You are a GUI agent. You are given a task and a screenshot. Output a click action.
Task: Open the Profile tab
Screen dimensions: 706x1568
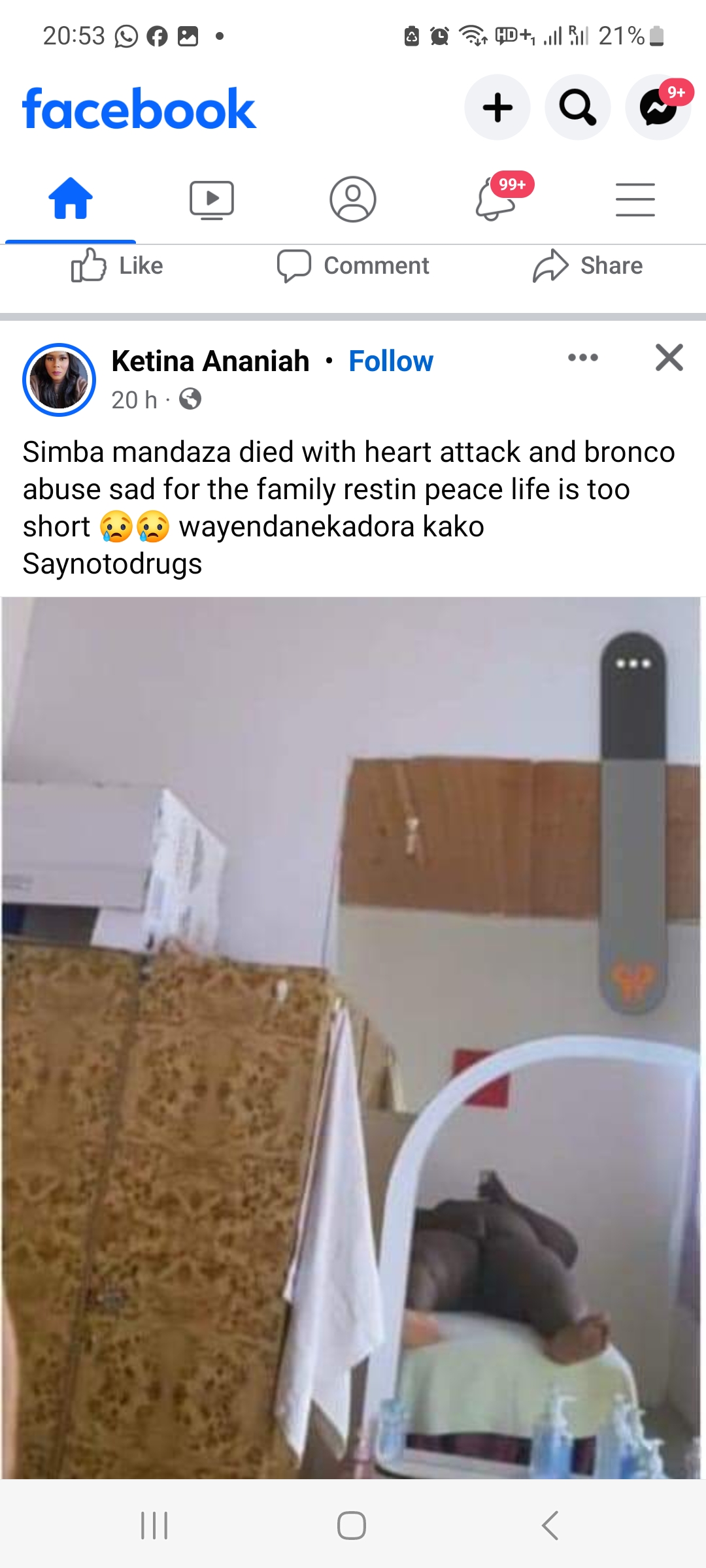click(x=353, y=199)
